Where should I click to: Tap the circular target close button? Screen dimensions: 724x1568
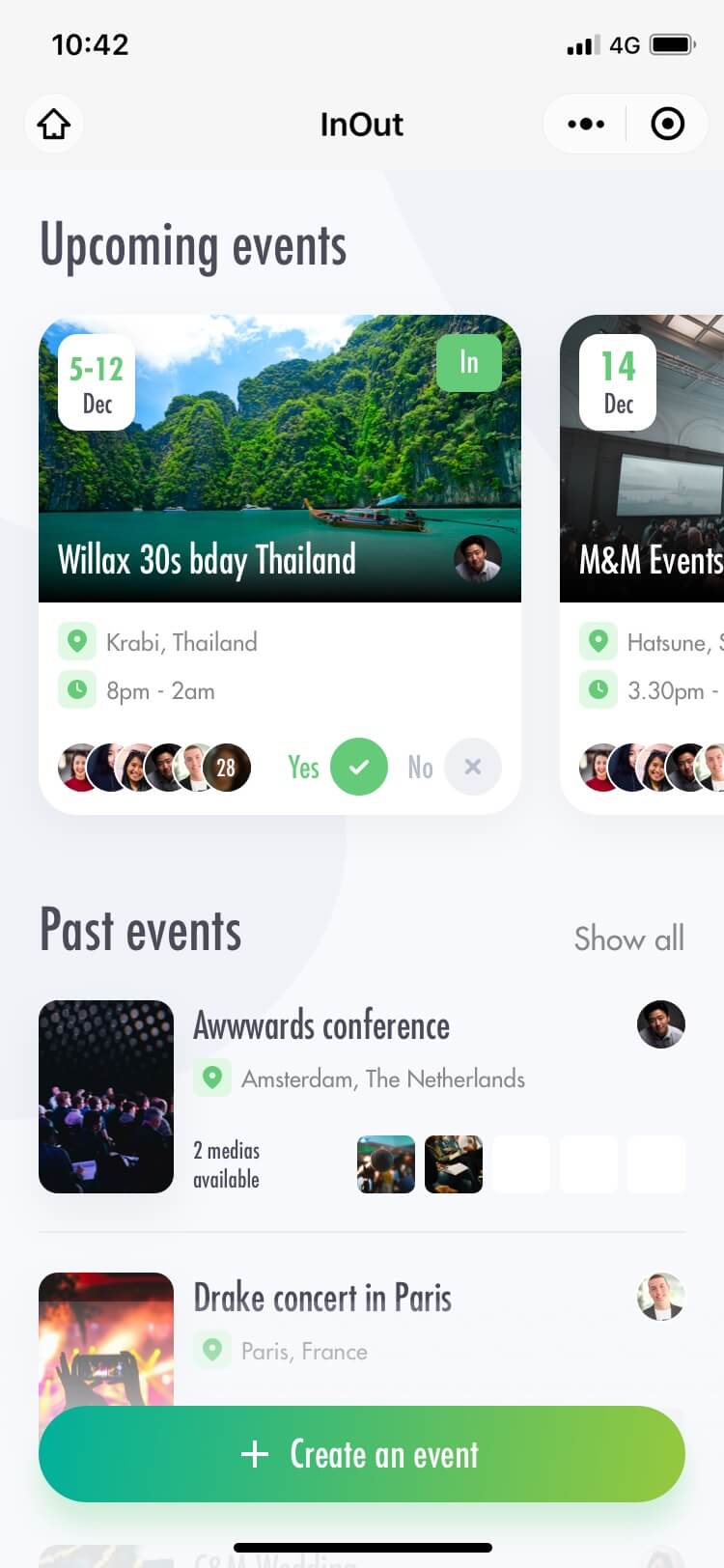coord(667,124)
